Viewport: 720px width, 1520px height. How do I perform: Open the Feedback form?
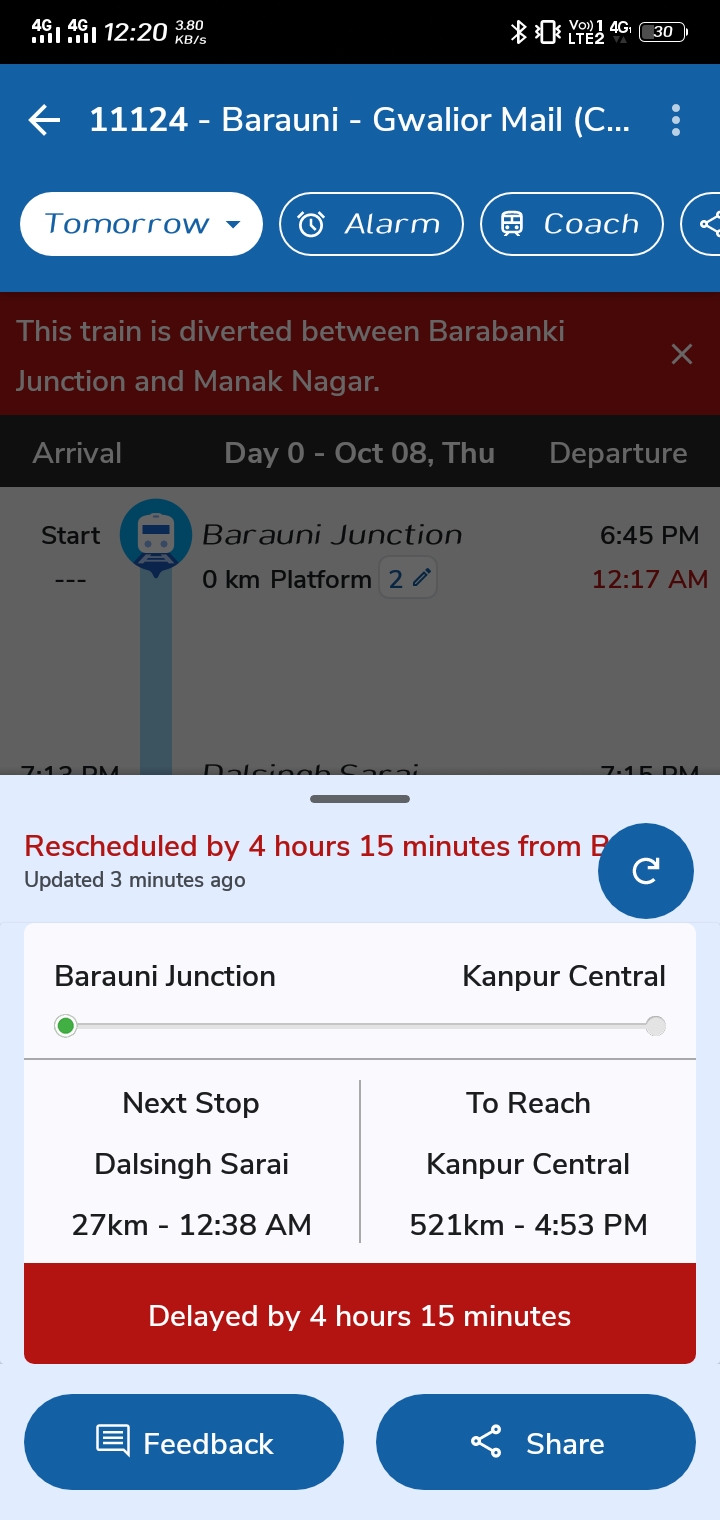(x=184, y=1442)
